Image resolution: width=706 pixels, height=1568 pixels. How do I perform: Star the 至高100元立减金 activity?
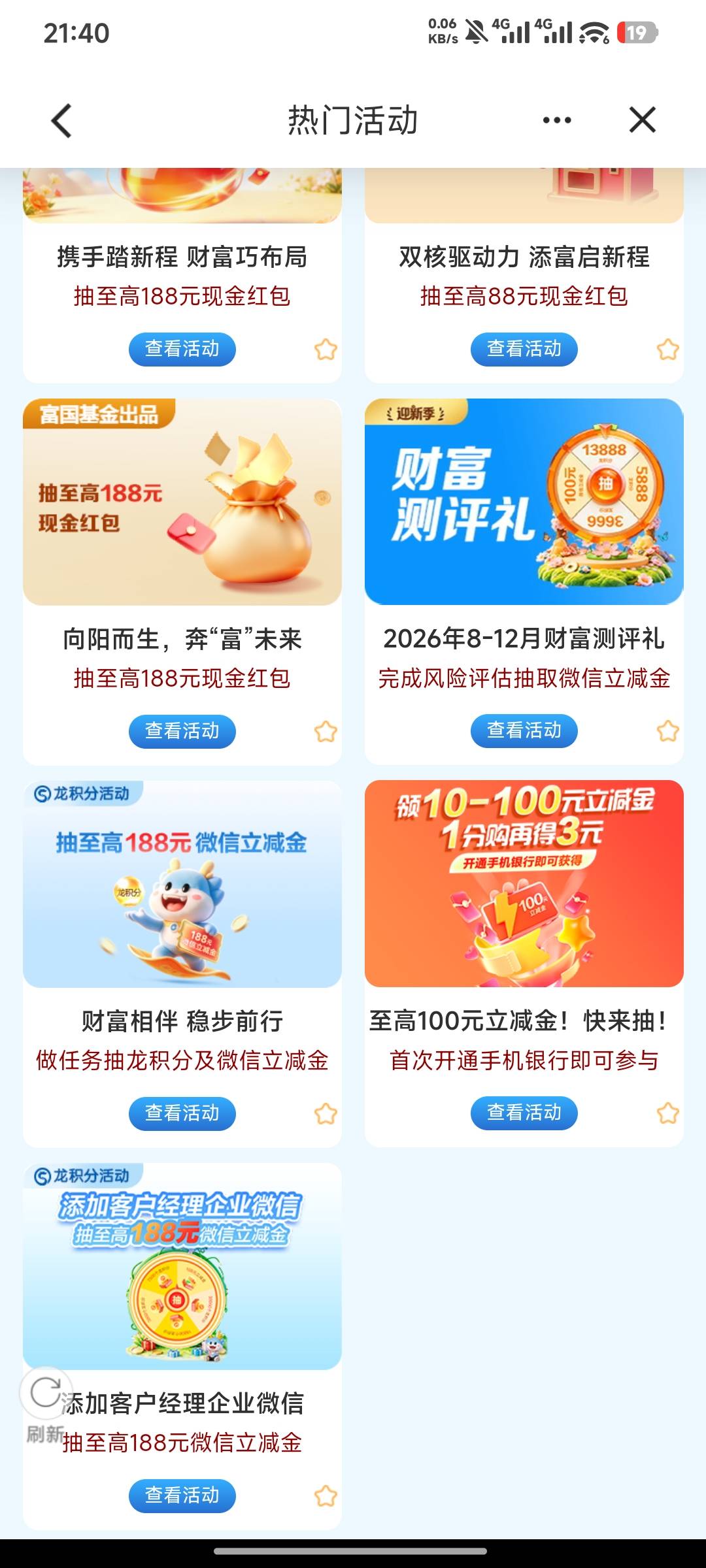tap(667, 1113)
